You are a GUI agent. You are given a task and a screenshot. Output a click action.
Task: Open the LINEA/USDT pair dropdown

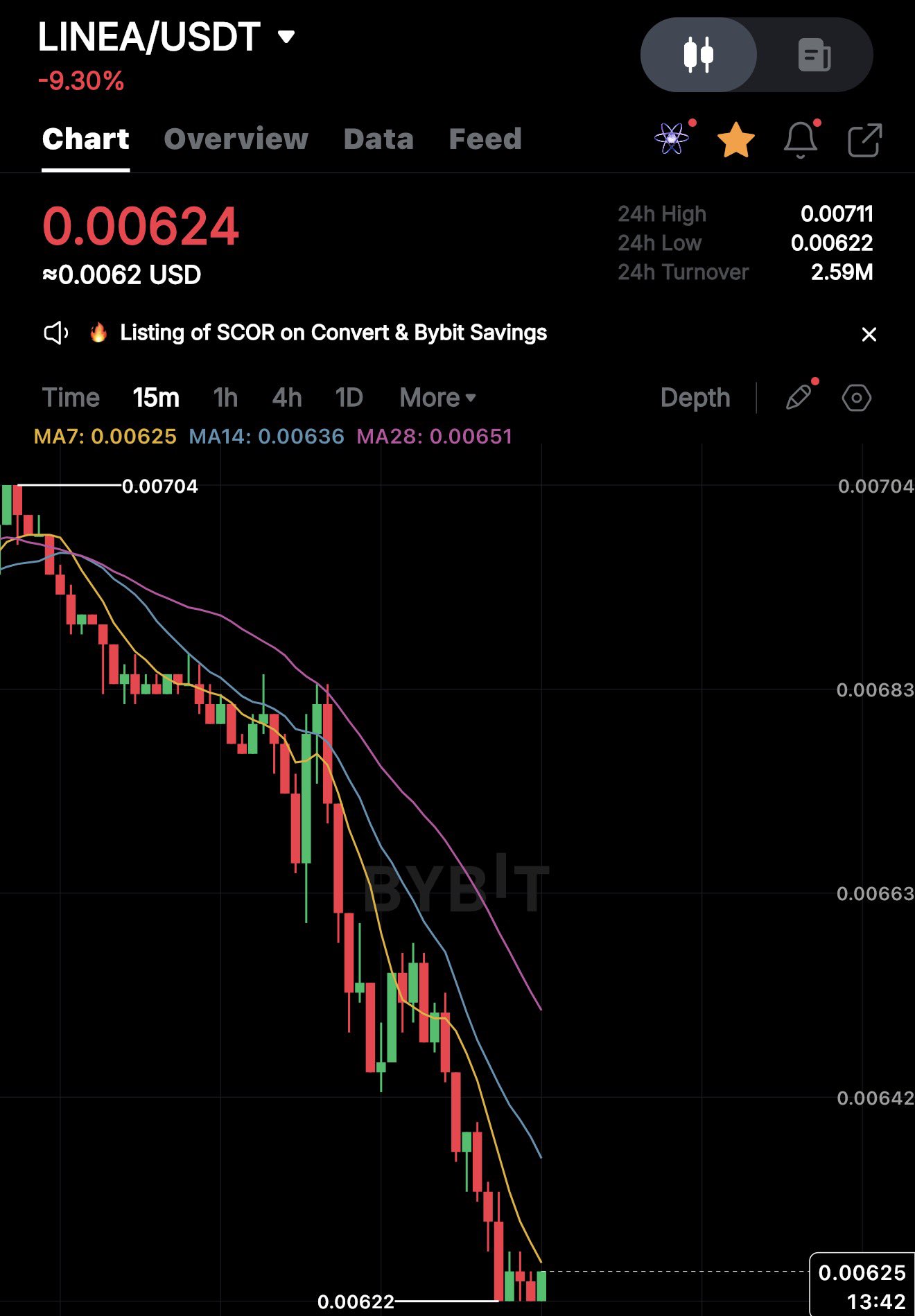click(x=286, y=37)
